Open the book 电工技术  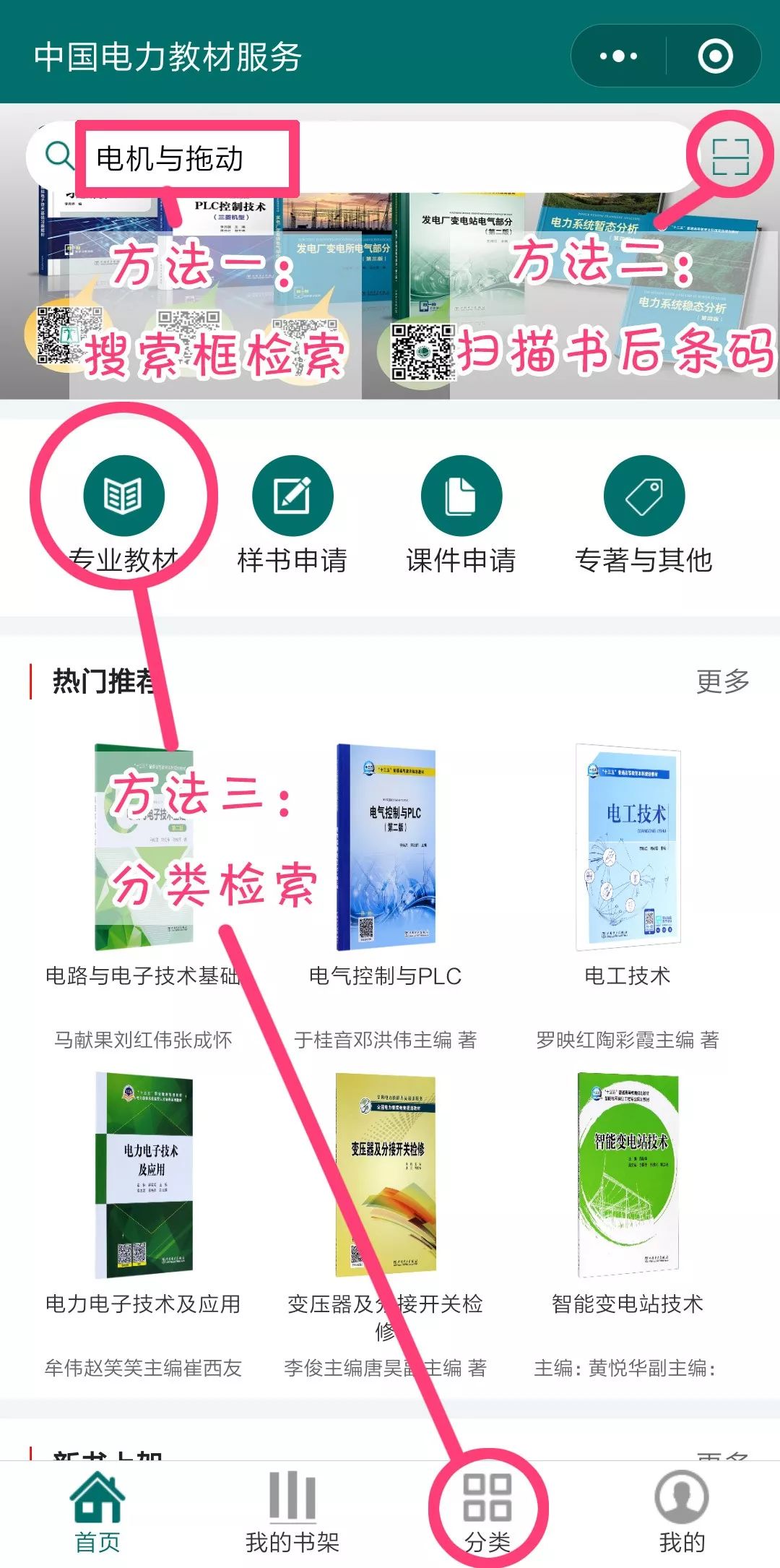pos(628,848)
